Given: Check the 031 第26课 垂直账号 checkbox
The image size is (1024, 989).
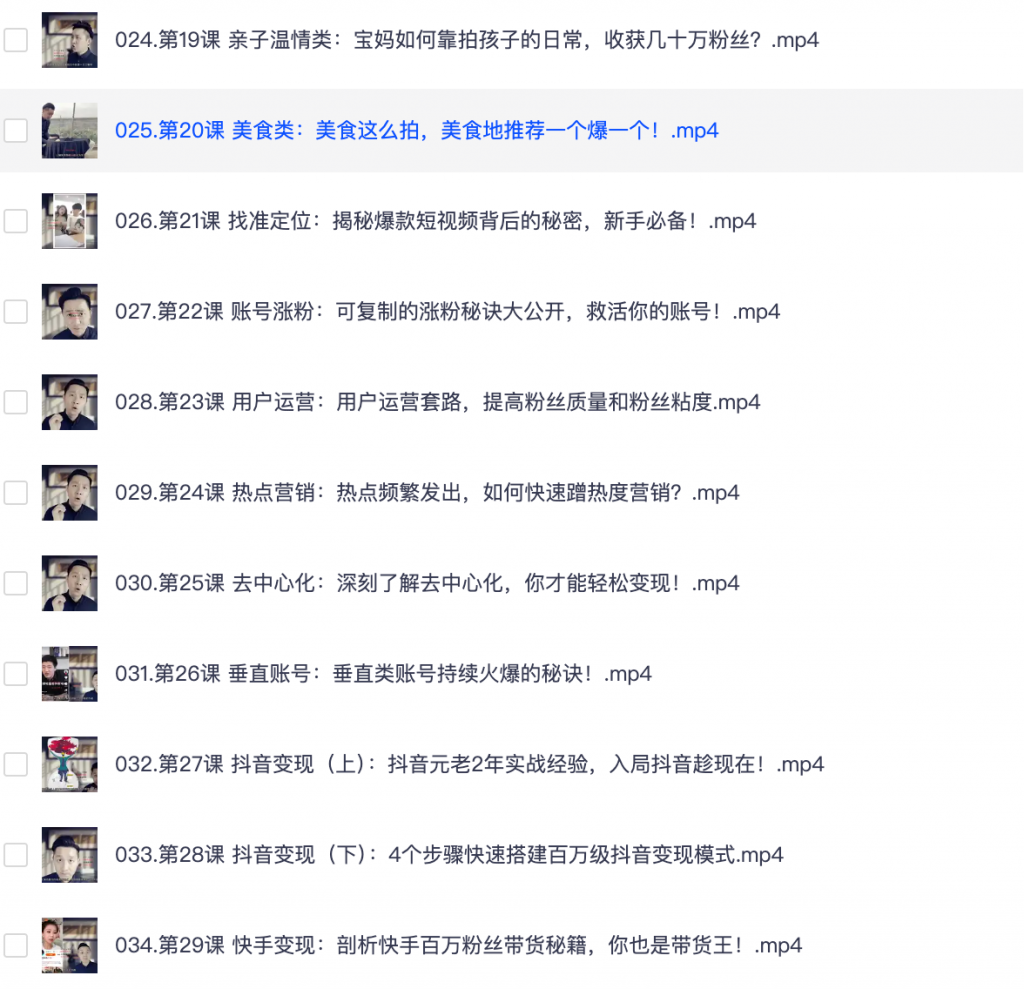Looking at the screenshot, I should click(x=16, y=674).
